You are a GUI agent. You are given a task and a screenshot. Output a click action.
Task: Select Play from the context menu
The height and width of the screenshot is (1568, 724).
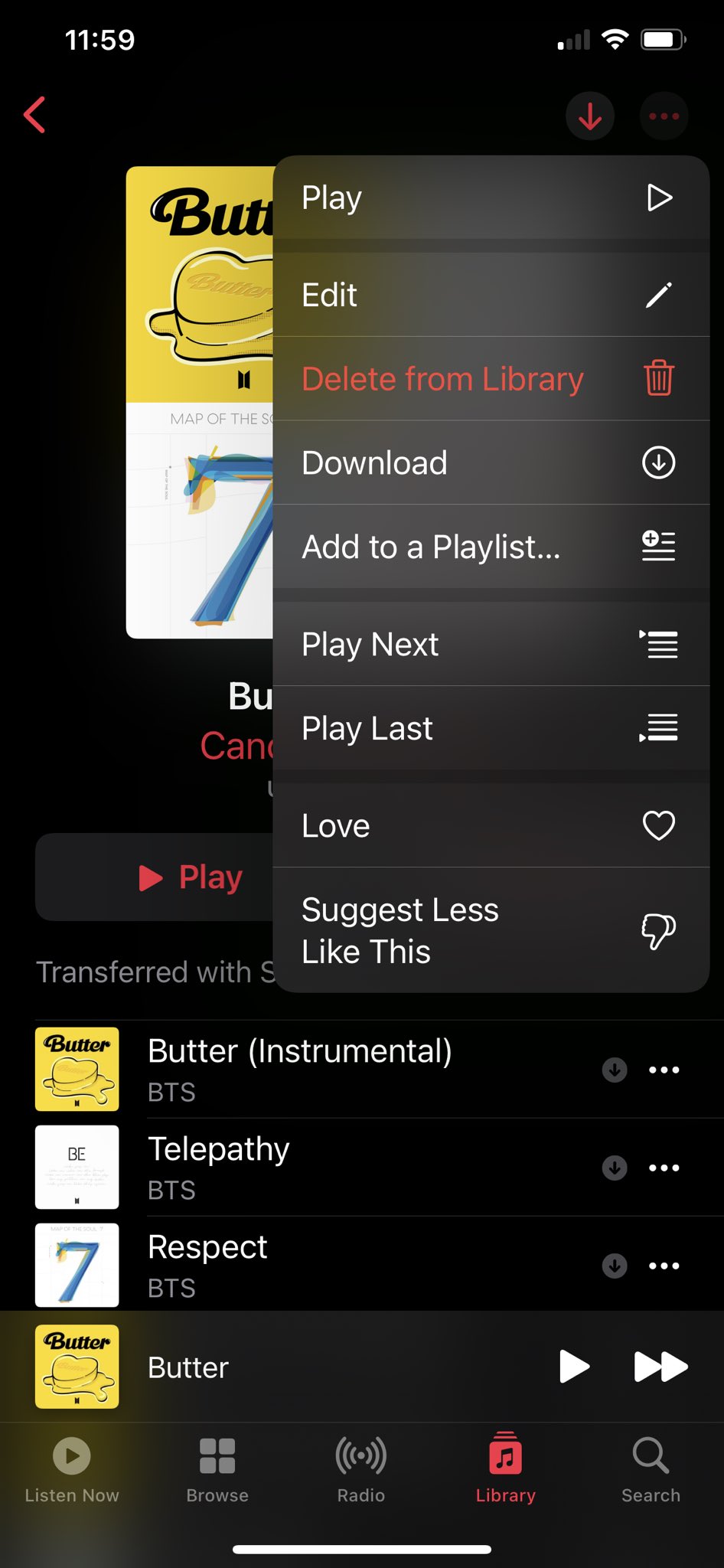490,198
